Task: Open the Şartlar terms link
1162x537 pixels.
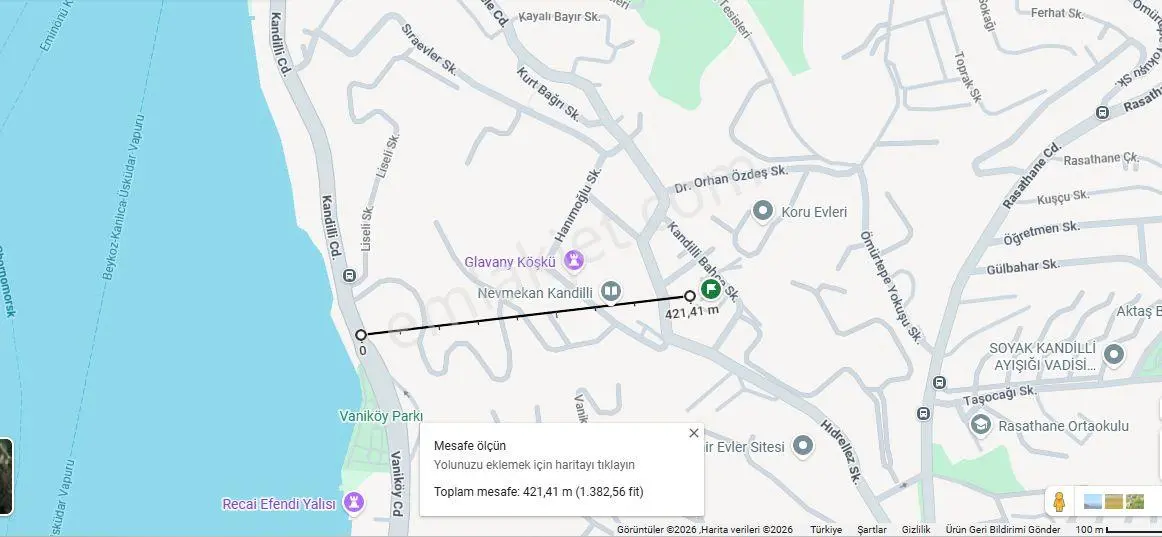Action: tap(872, 530)
